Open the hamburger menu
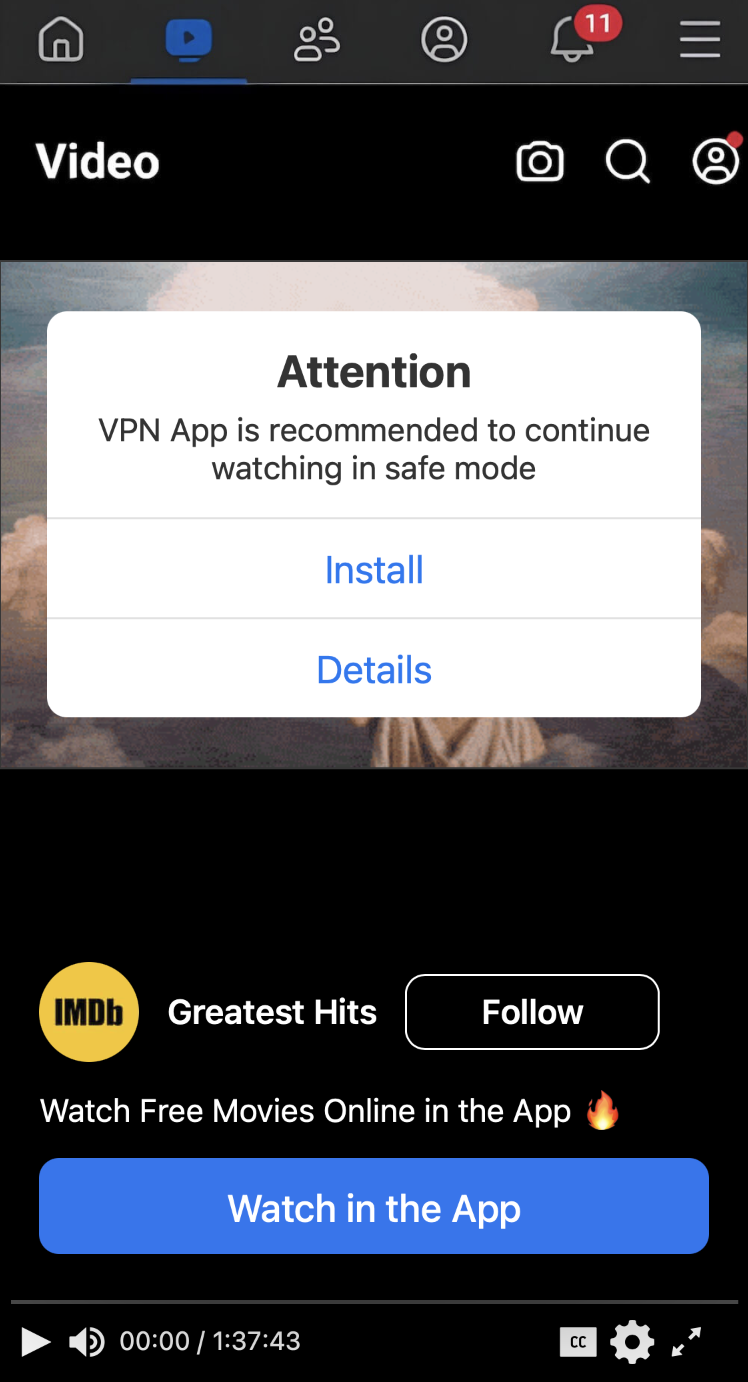This screenshot has height=1382, width=748. coord(700,41)
